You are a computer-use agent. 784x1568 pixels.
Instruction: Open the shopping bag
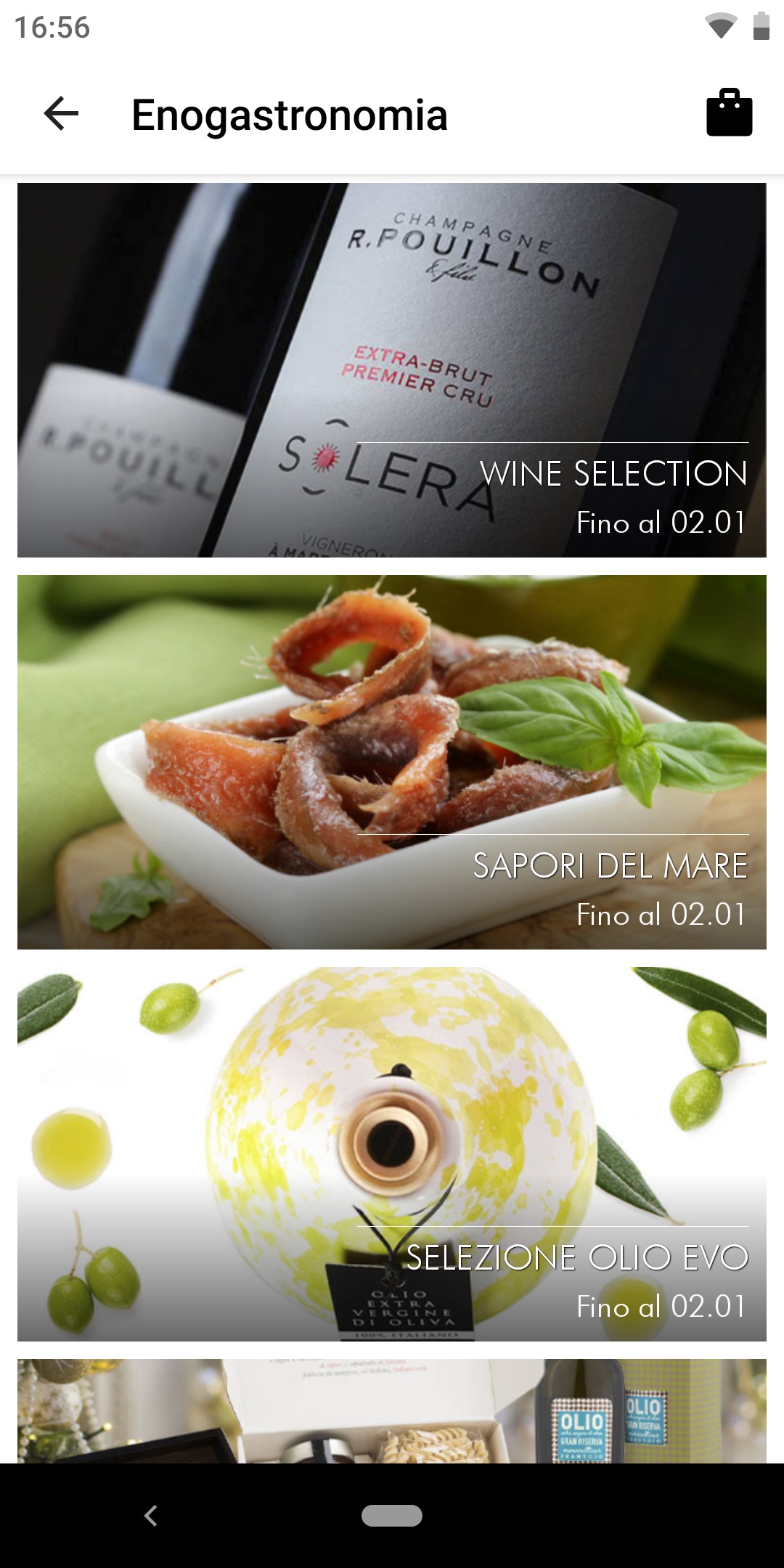click(729, 113)
